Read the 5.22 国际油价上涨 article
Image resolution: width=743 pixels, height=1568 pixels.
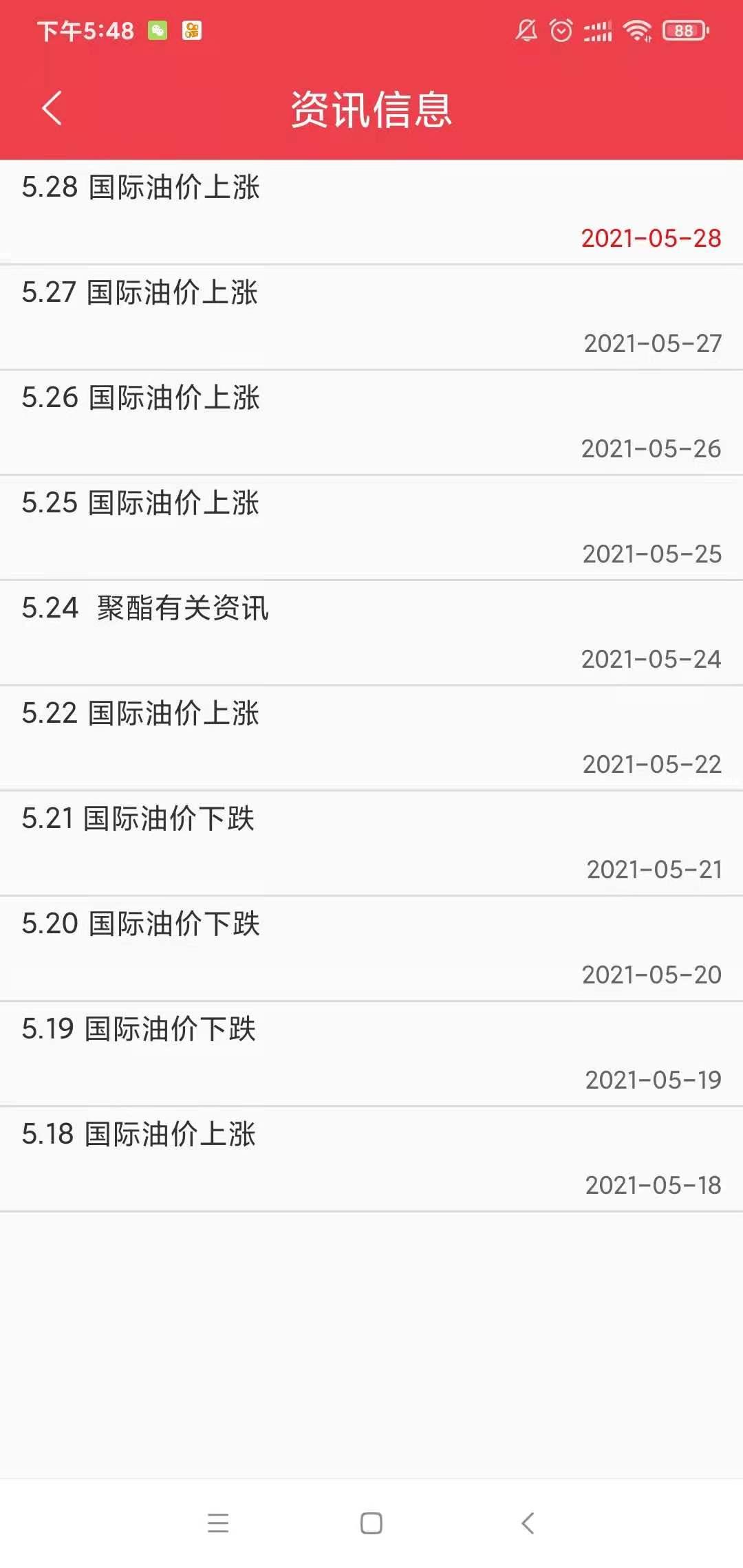click(x=140, y=714)
